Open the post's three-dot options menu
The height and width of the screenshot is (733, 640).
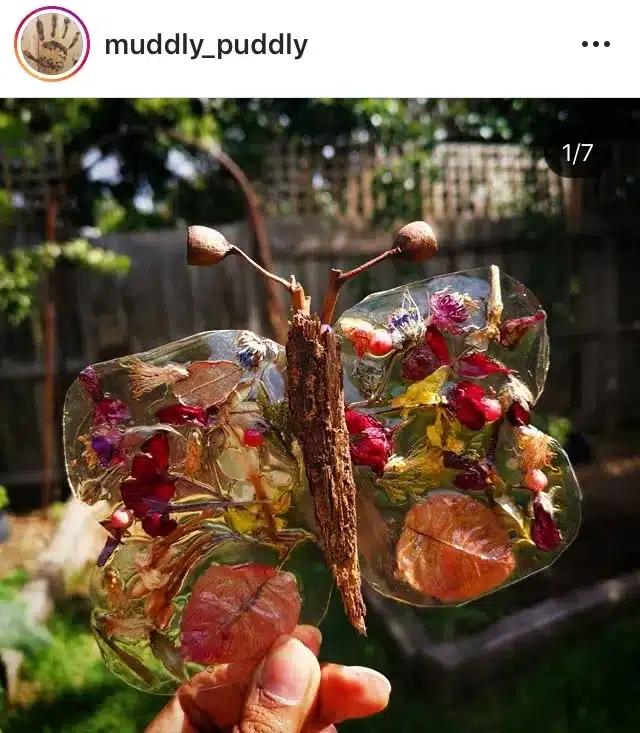595,44
